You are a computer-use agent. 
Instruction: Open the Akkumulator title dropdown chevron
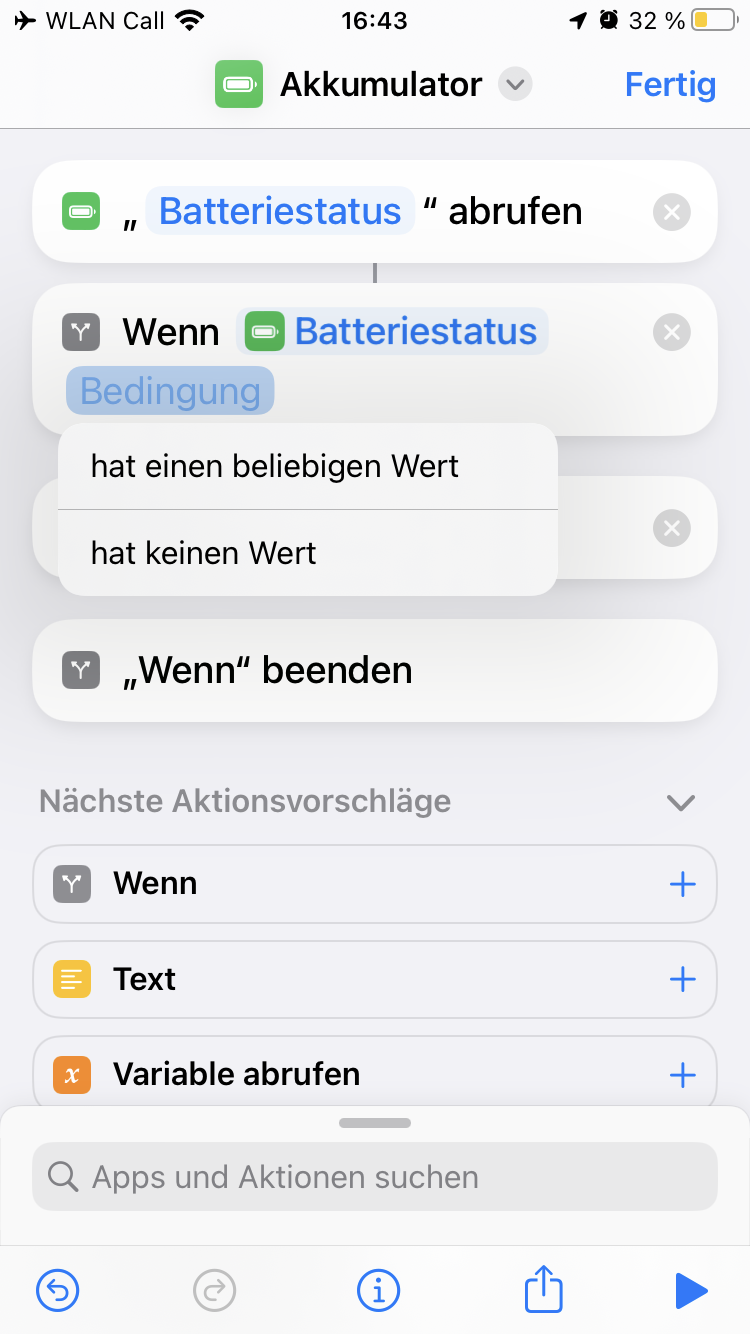[x=515, y=85]
